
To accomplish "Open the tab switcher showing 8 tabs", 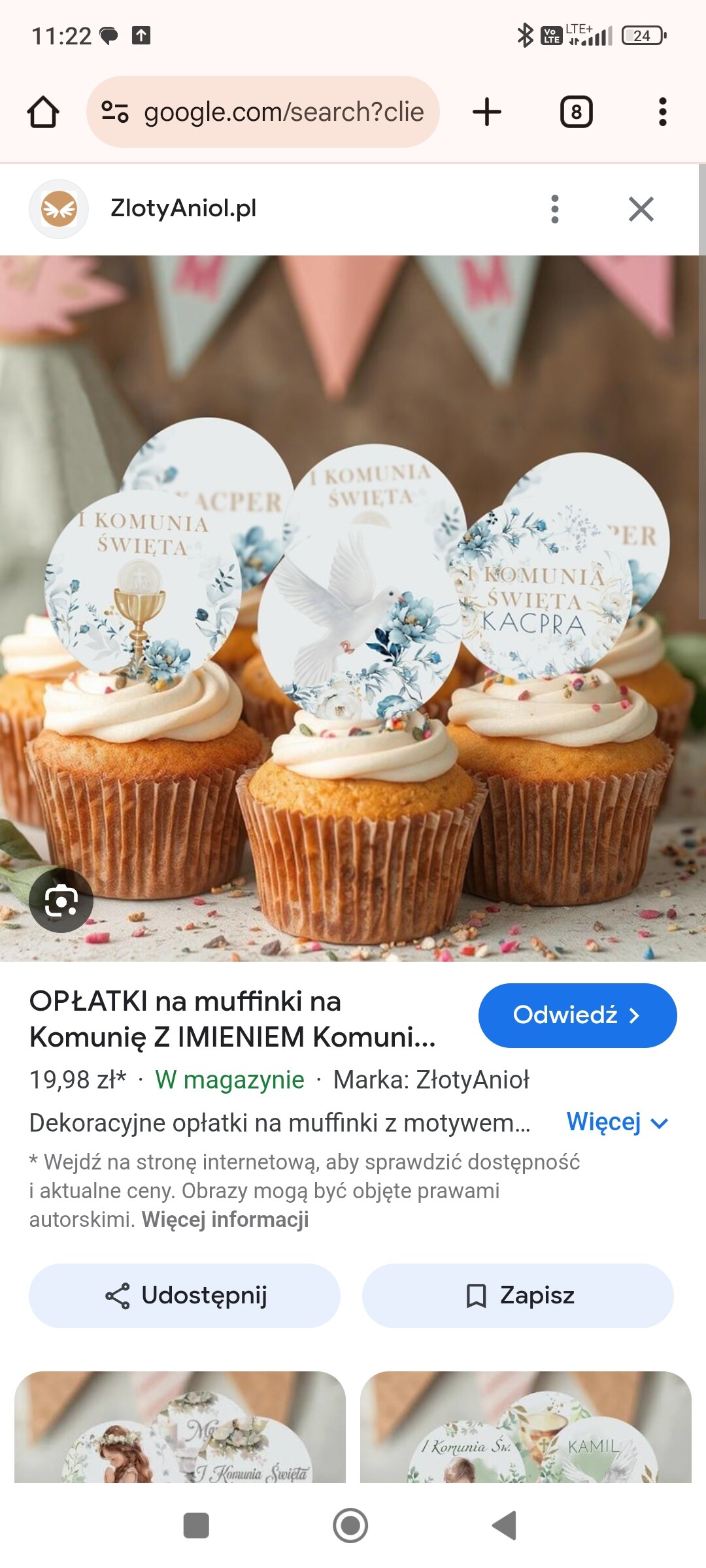I will pos(576,112).
